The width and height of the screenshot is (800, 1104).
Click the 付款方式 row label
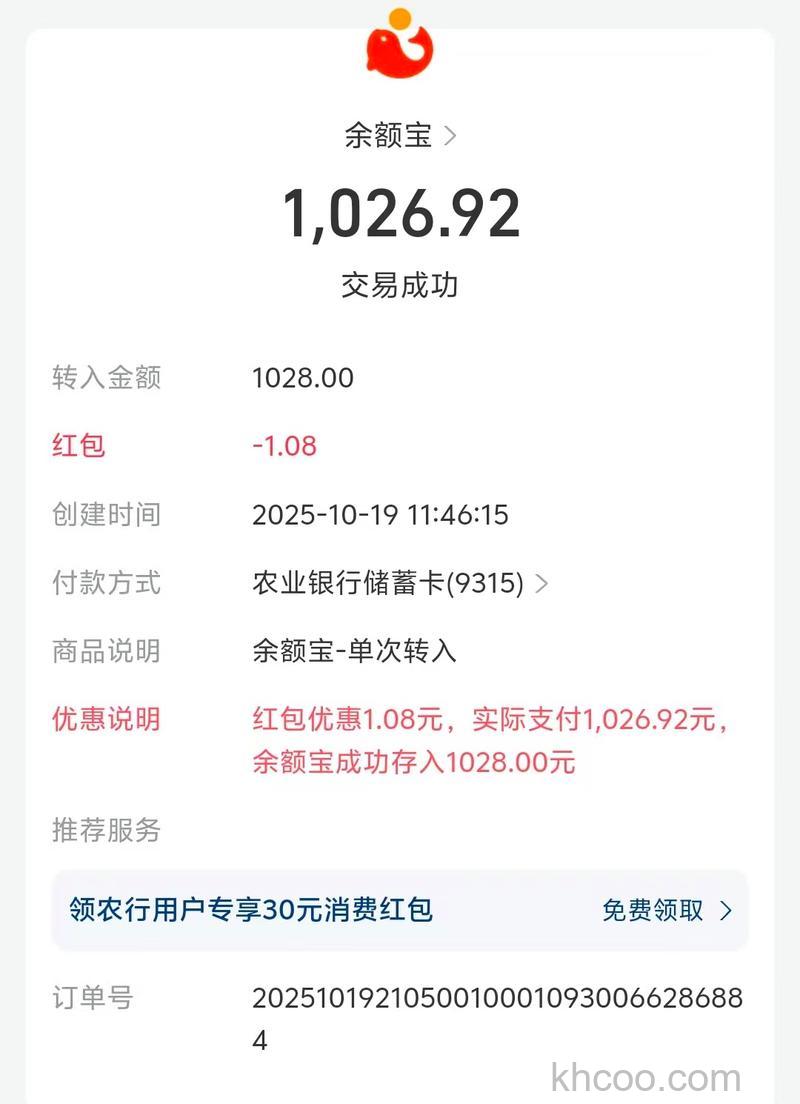point(106,583)
